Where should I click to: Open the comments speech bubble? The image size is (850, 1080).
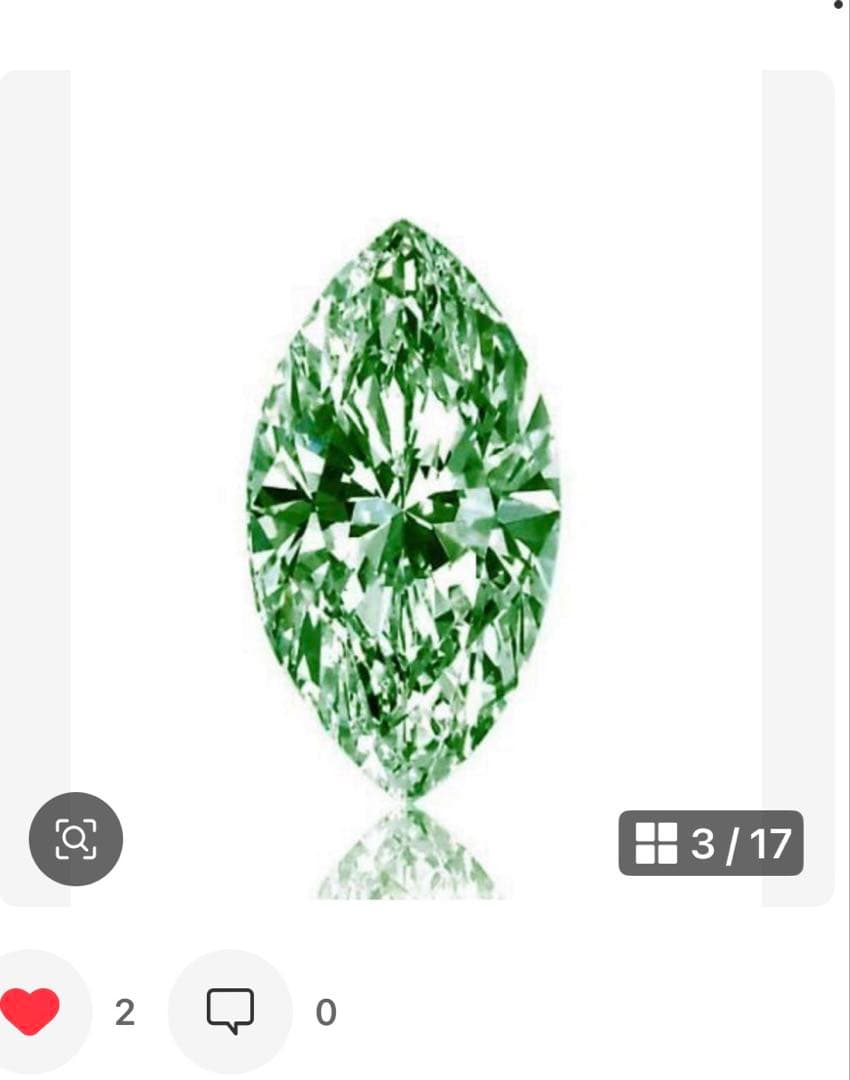pyautogui.click(x=231, y=1012)
